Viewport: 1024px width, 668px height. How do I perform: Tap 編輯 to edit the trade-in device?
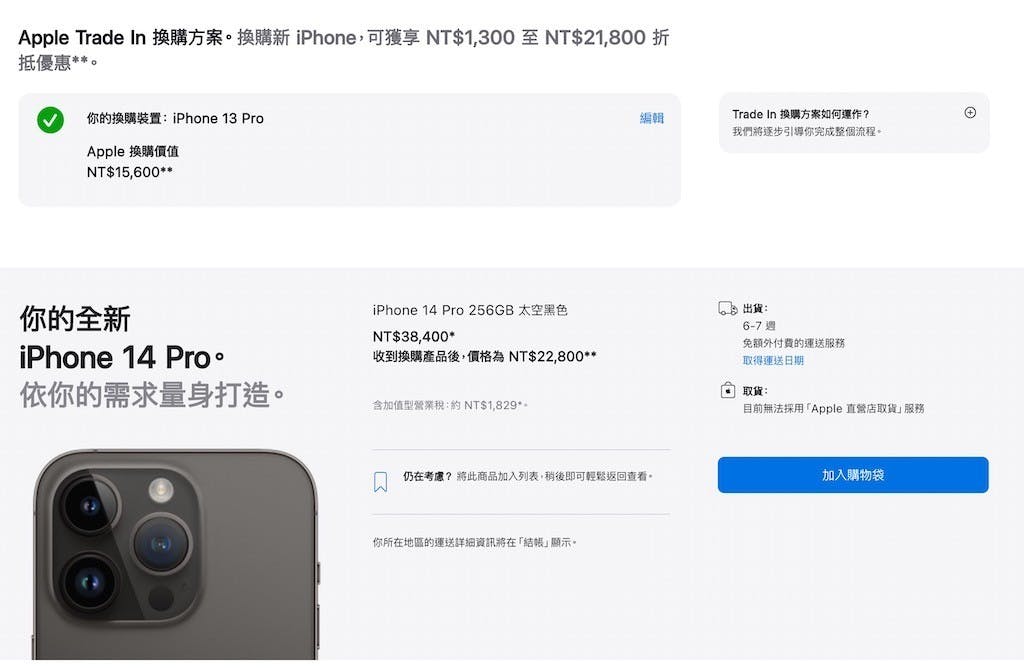pos(651,118)
